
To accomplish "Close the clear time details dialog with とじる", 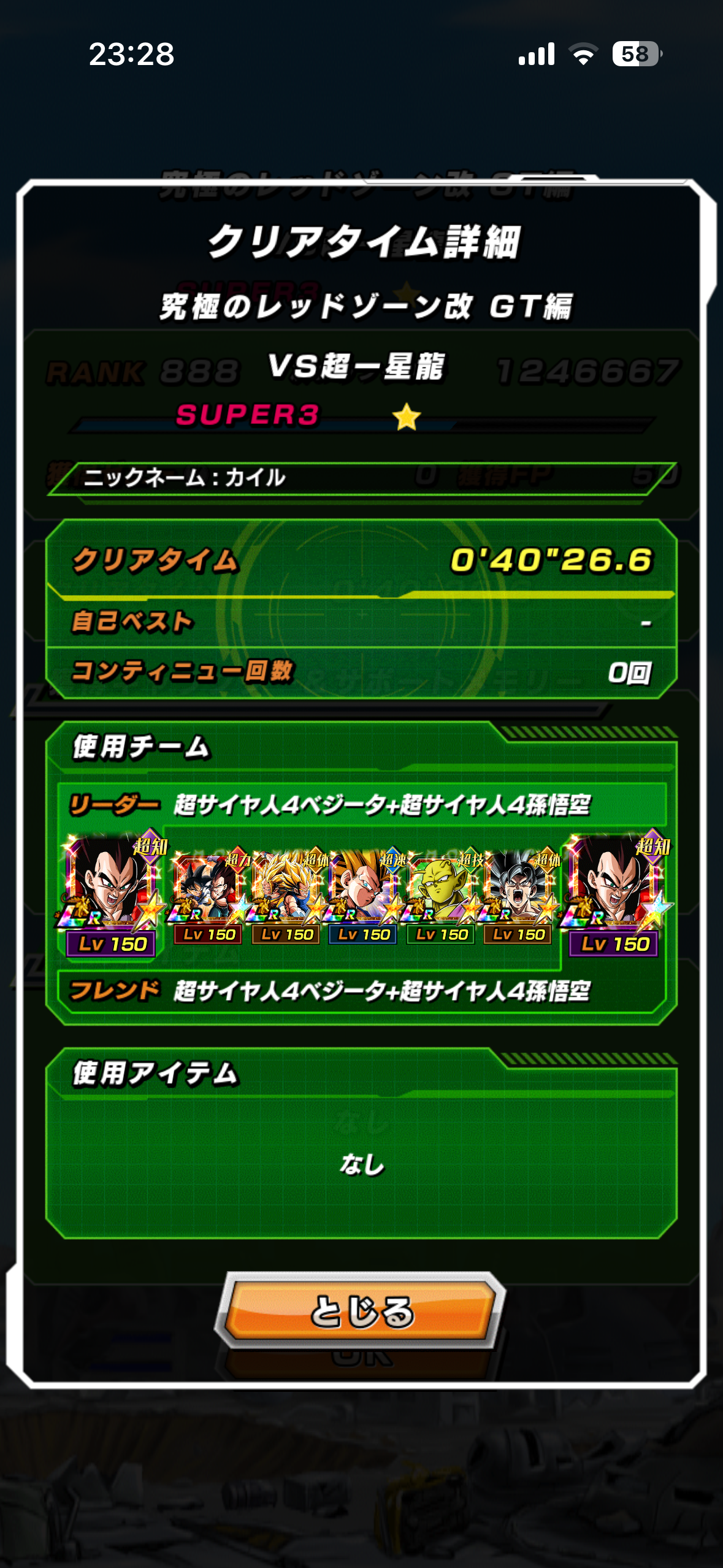I will click(x=361, y=1311).
